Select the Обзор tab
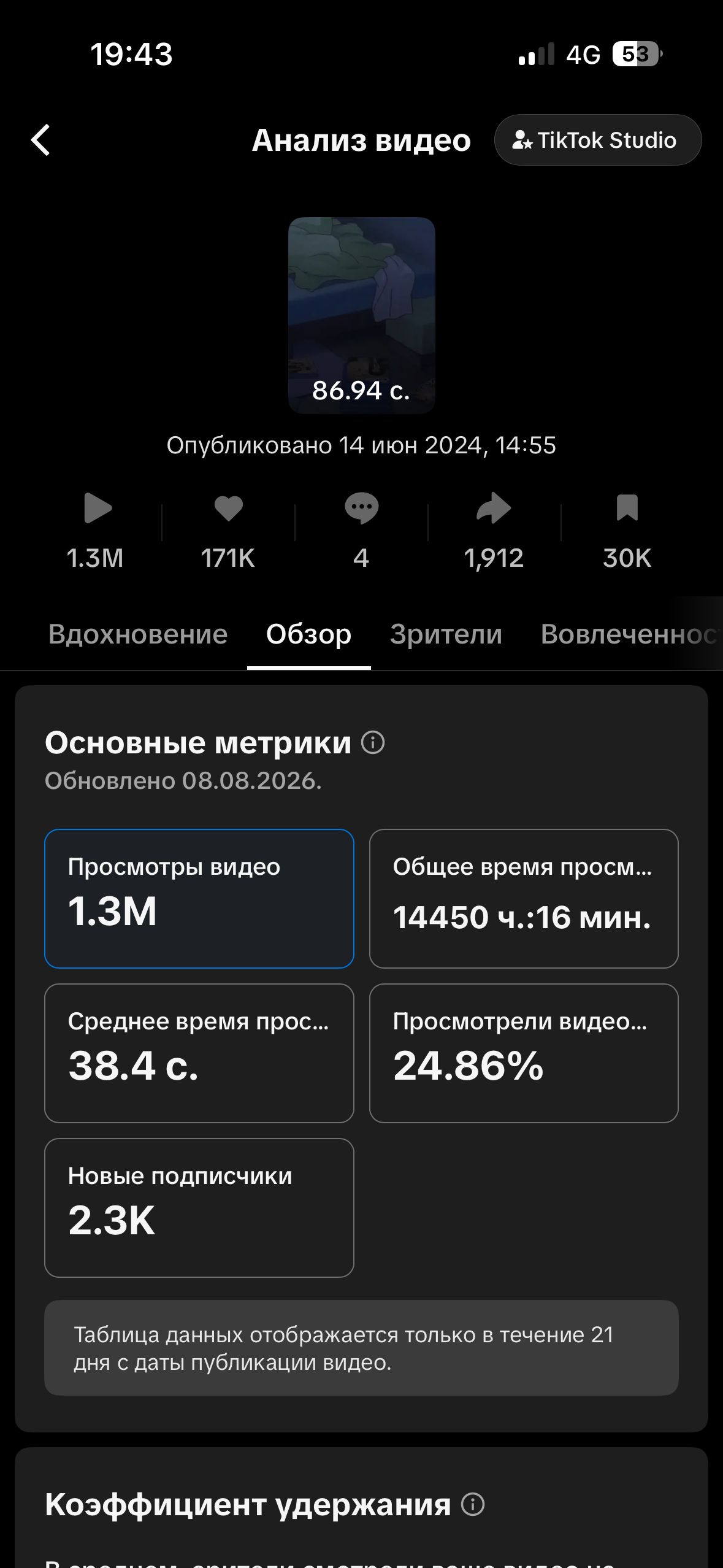This screenshot has width=723, height=1568. point(308,634)
